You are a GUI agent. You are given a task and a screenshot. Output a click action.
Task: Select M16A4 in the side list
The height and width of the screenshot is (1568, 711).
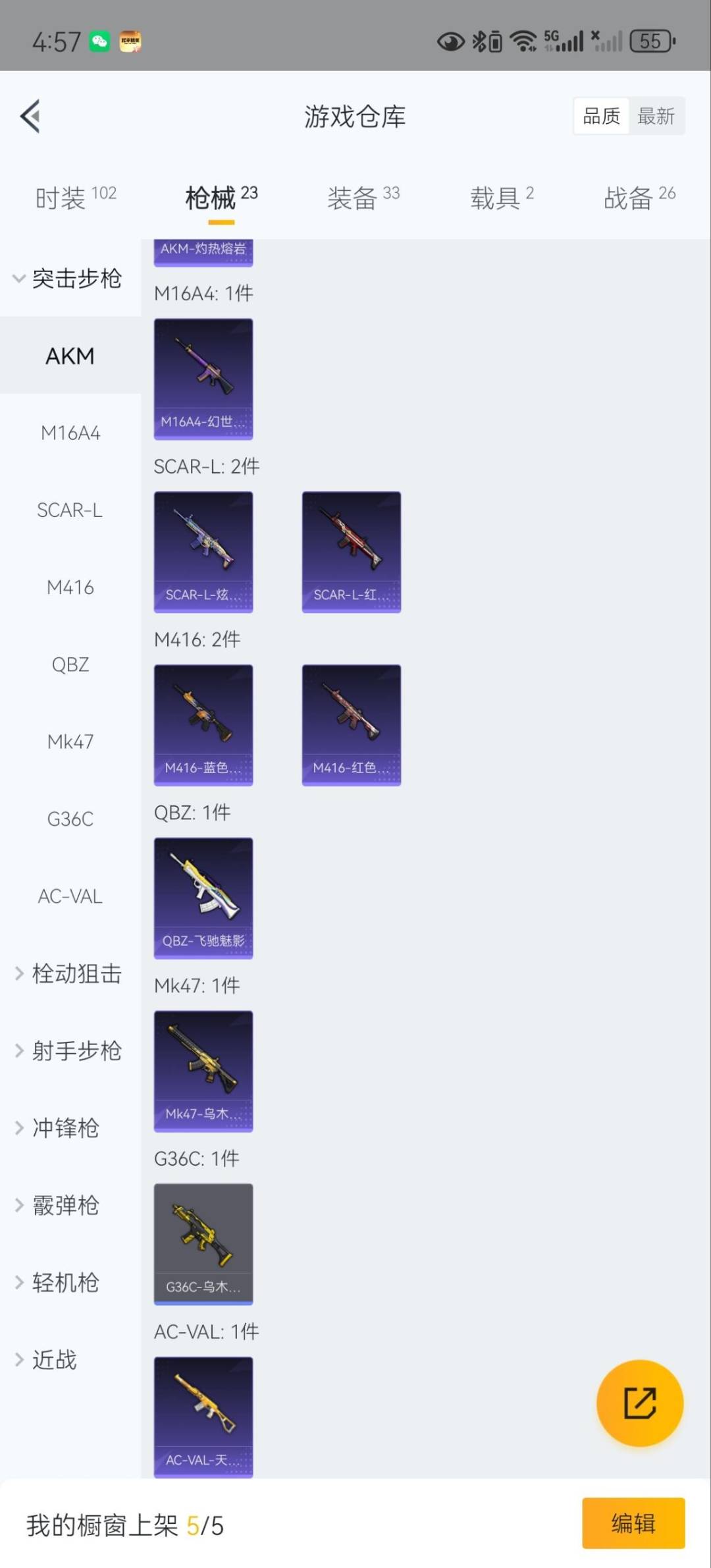[x=70, y=433]
